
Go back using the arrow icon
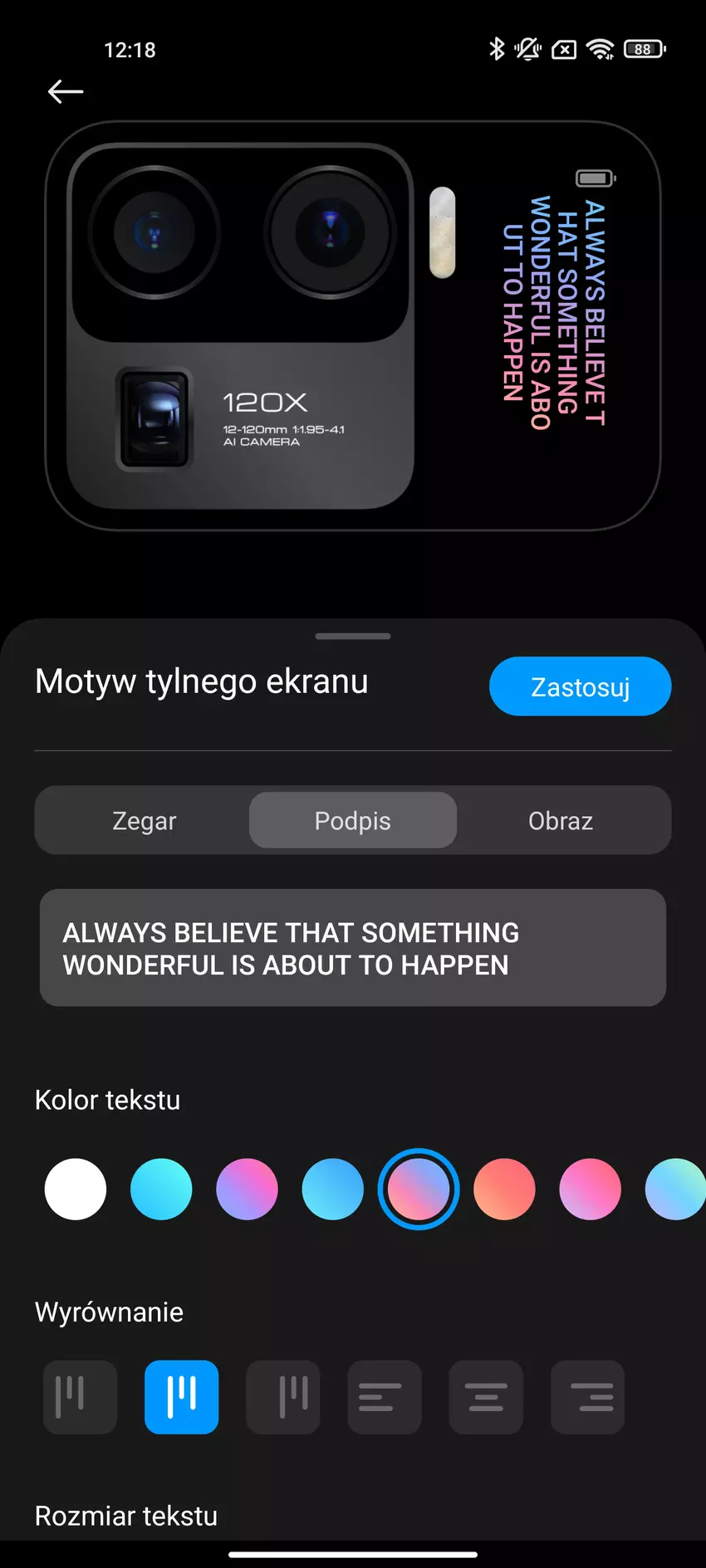[66, 91]
